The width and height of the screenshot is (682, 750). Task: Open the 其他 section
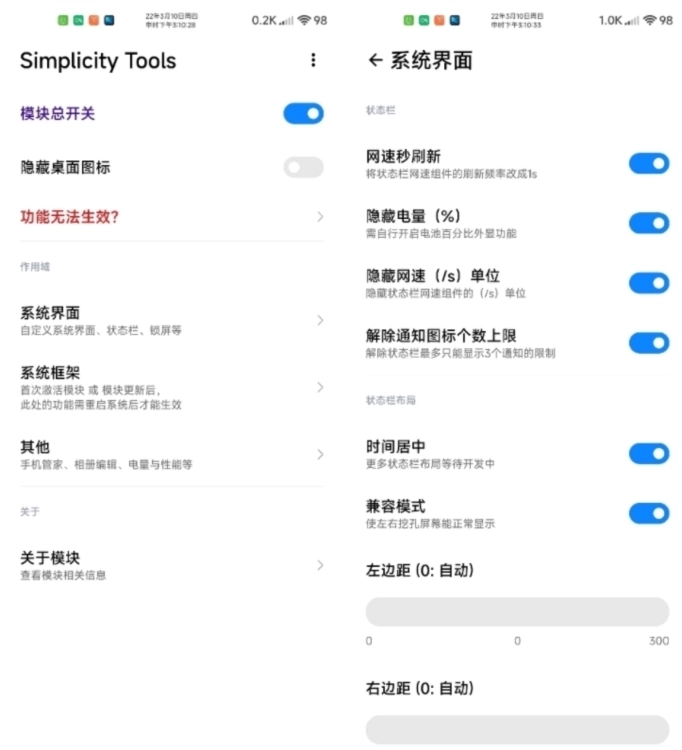(171, 454)
